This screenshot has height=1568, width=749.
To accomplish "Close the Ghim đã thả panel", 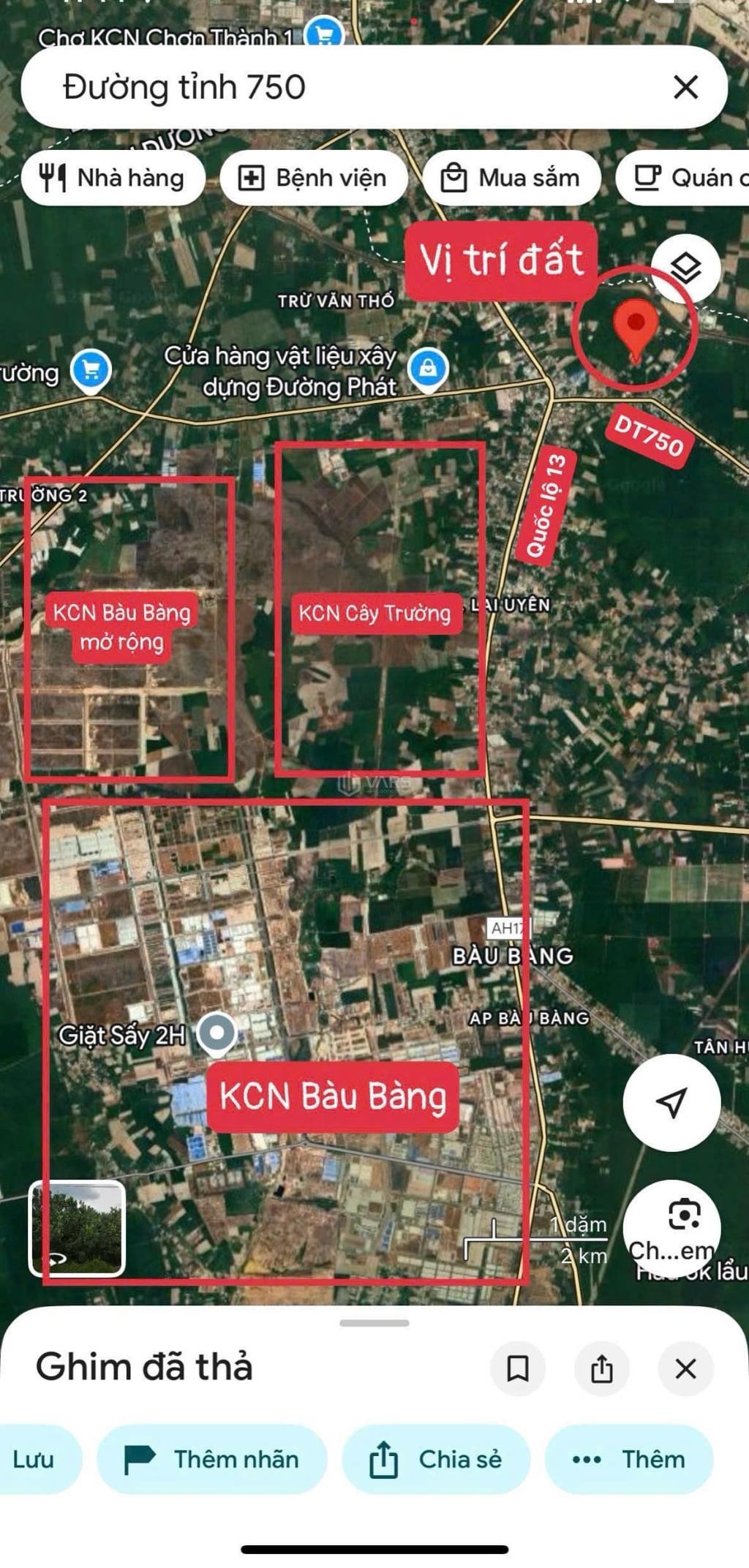I will (685, 1368).
